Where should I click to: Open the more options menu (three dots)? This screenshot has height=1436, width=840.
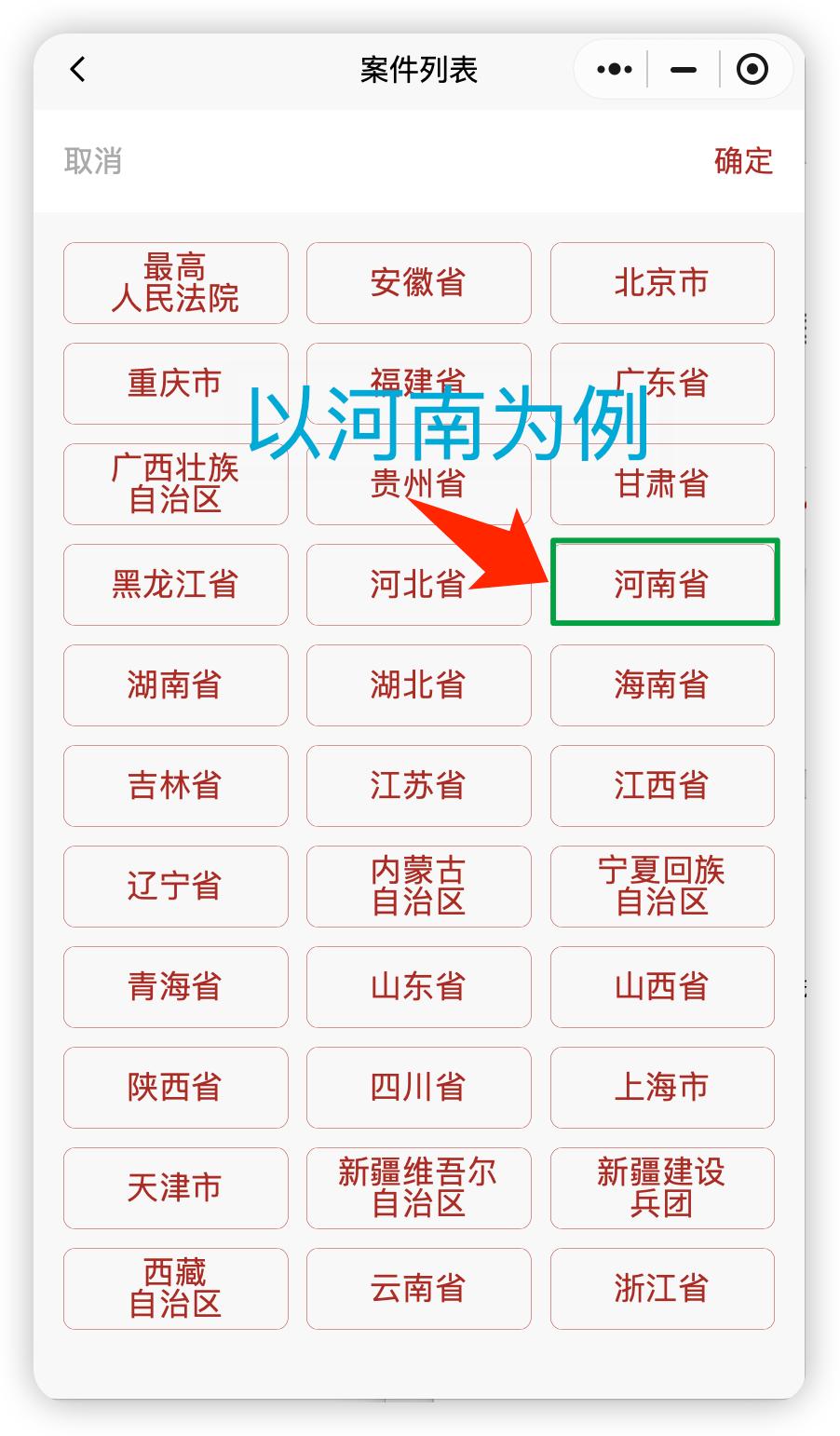(x=612, y=69)
